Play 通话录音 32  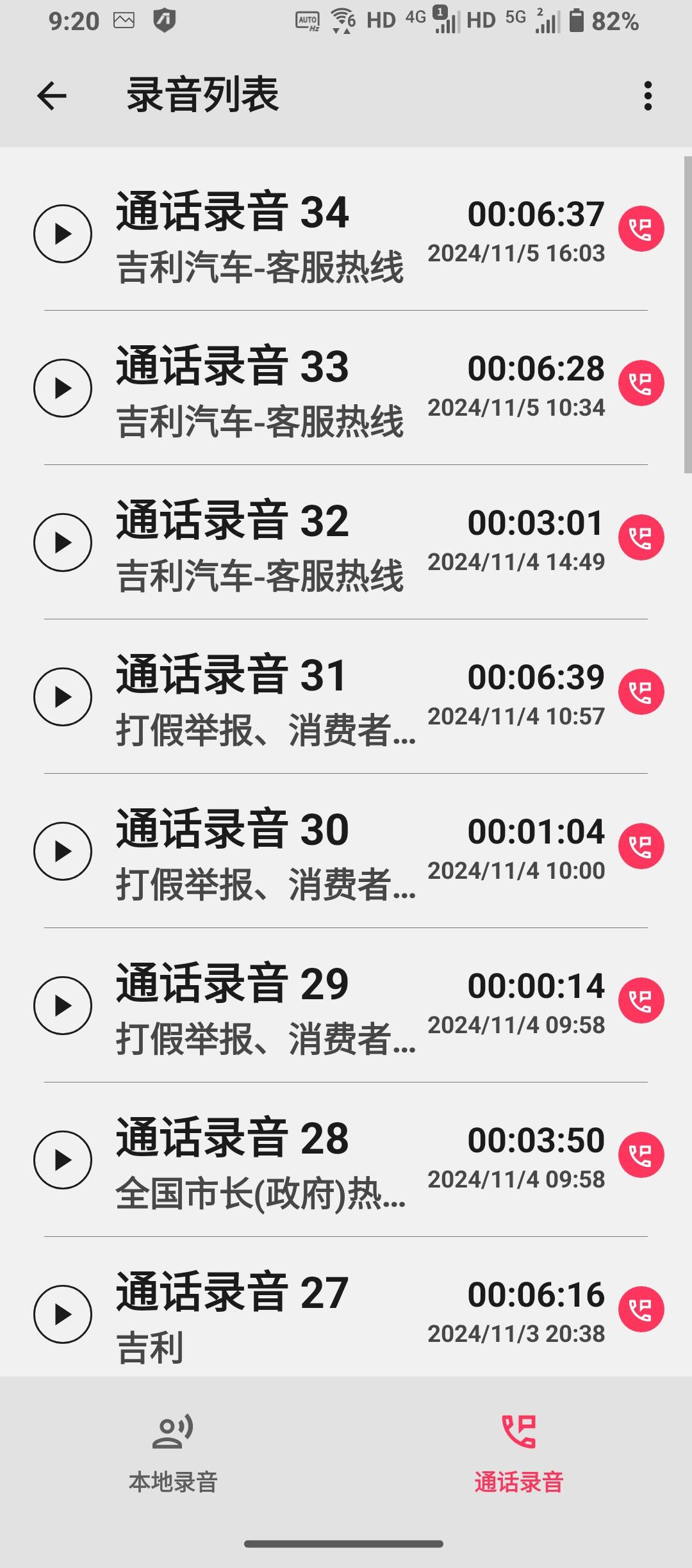63,543
